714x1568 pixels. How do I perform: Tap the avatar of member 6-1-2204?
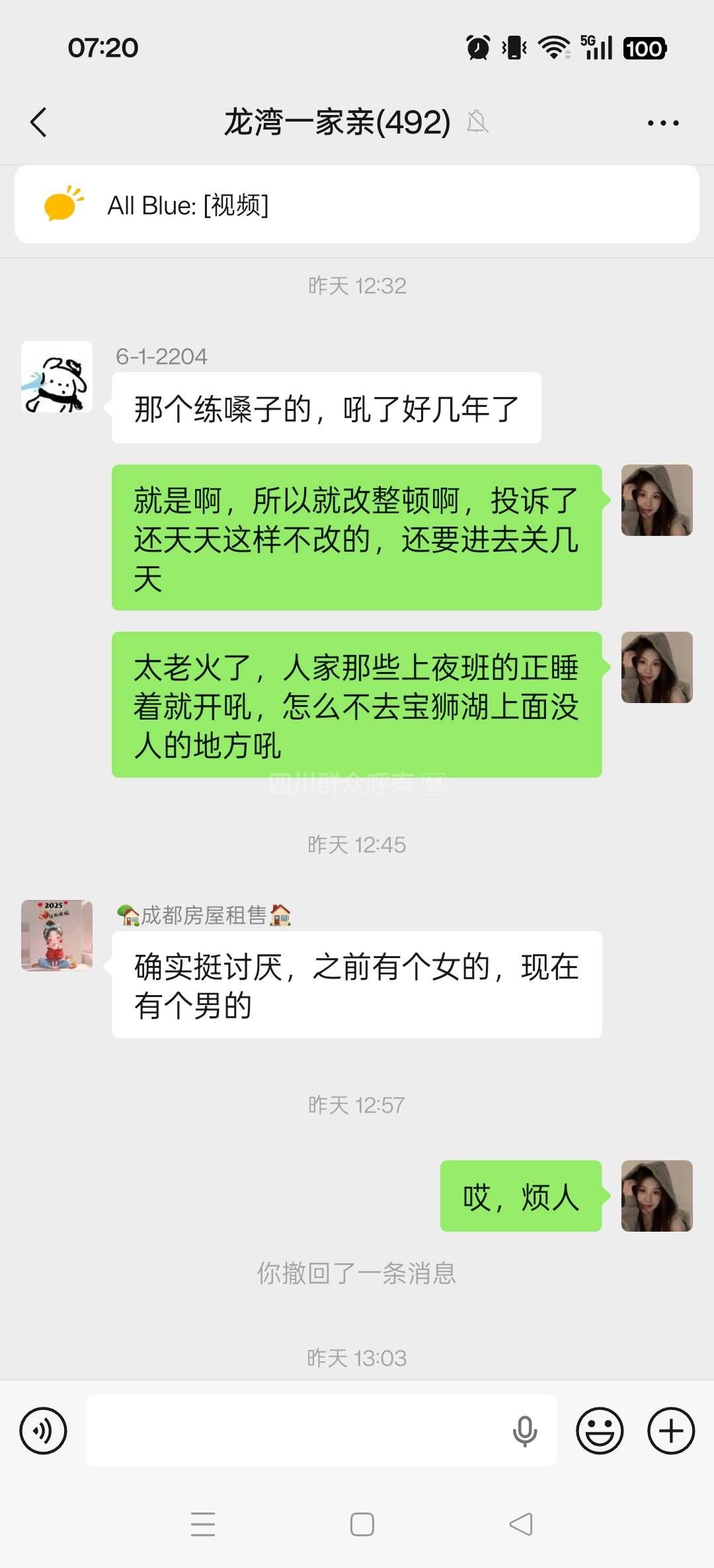tap(57, 377)
